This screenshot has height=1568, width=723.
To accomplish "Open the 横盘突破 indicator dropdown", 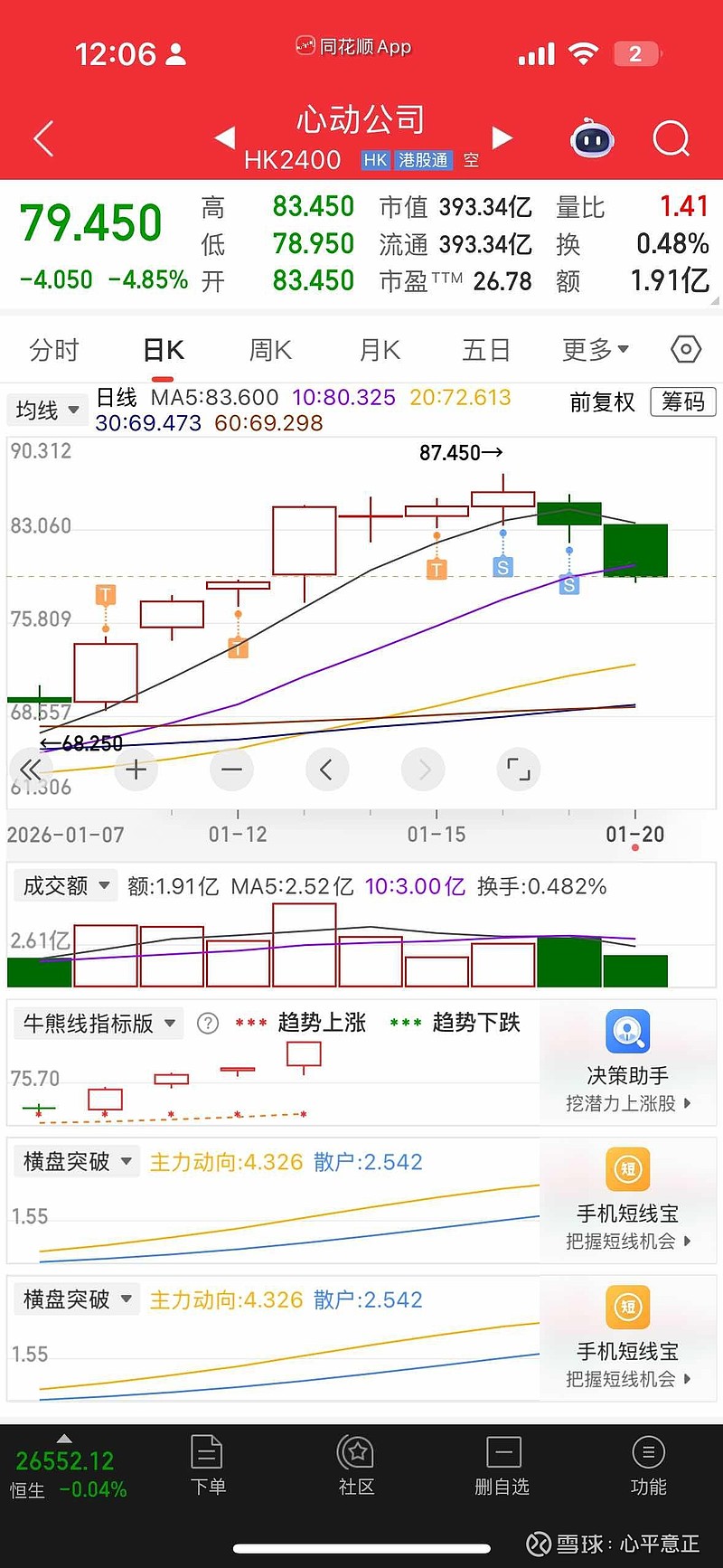I will pos(76,1161).
